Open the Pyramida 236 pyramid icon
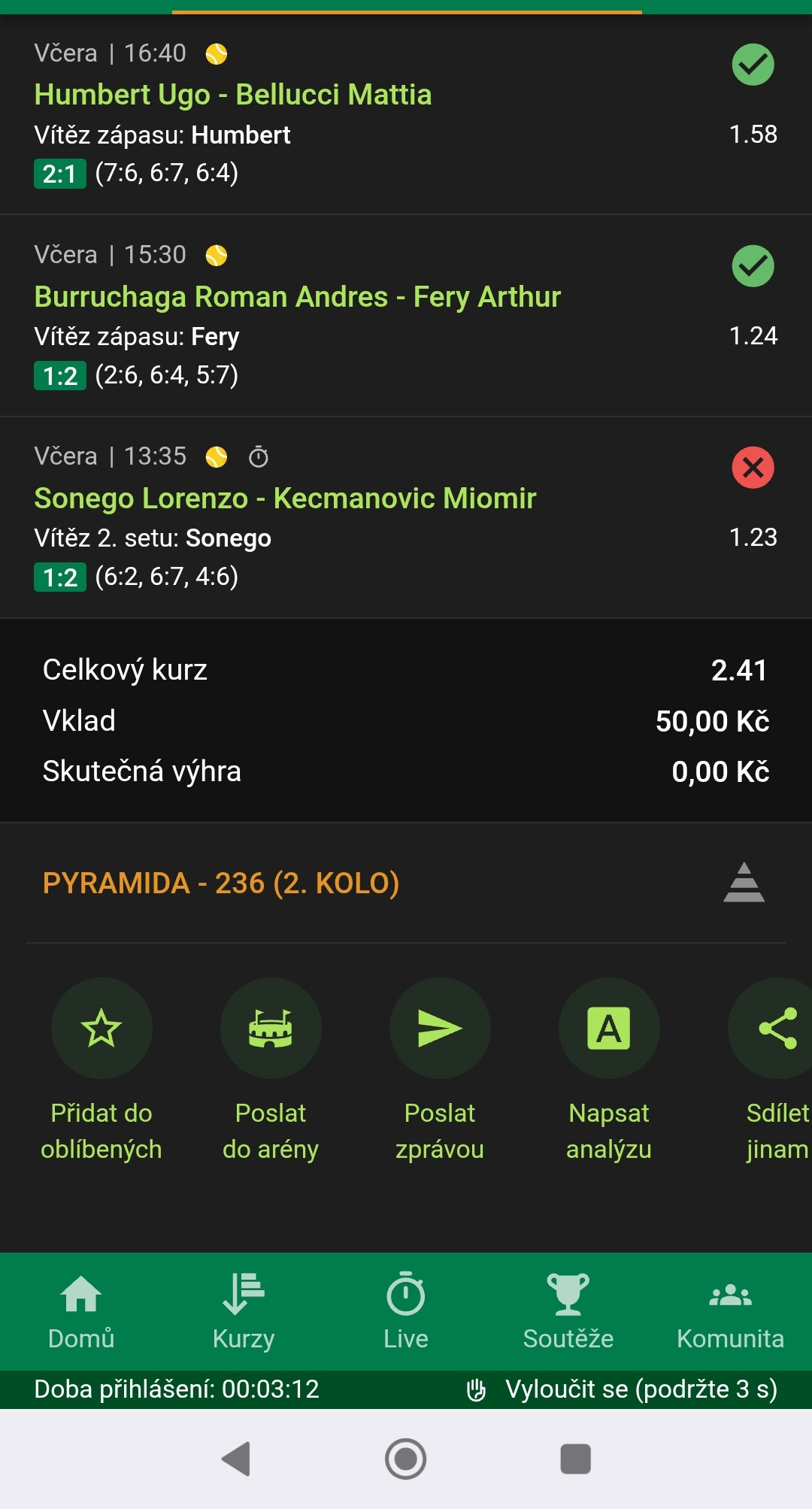This screenshot has width=812, height=1509. (744, 882)
